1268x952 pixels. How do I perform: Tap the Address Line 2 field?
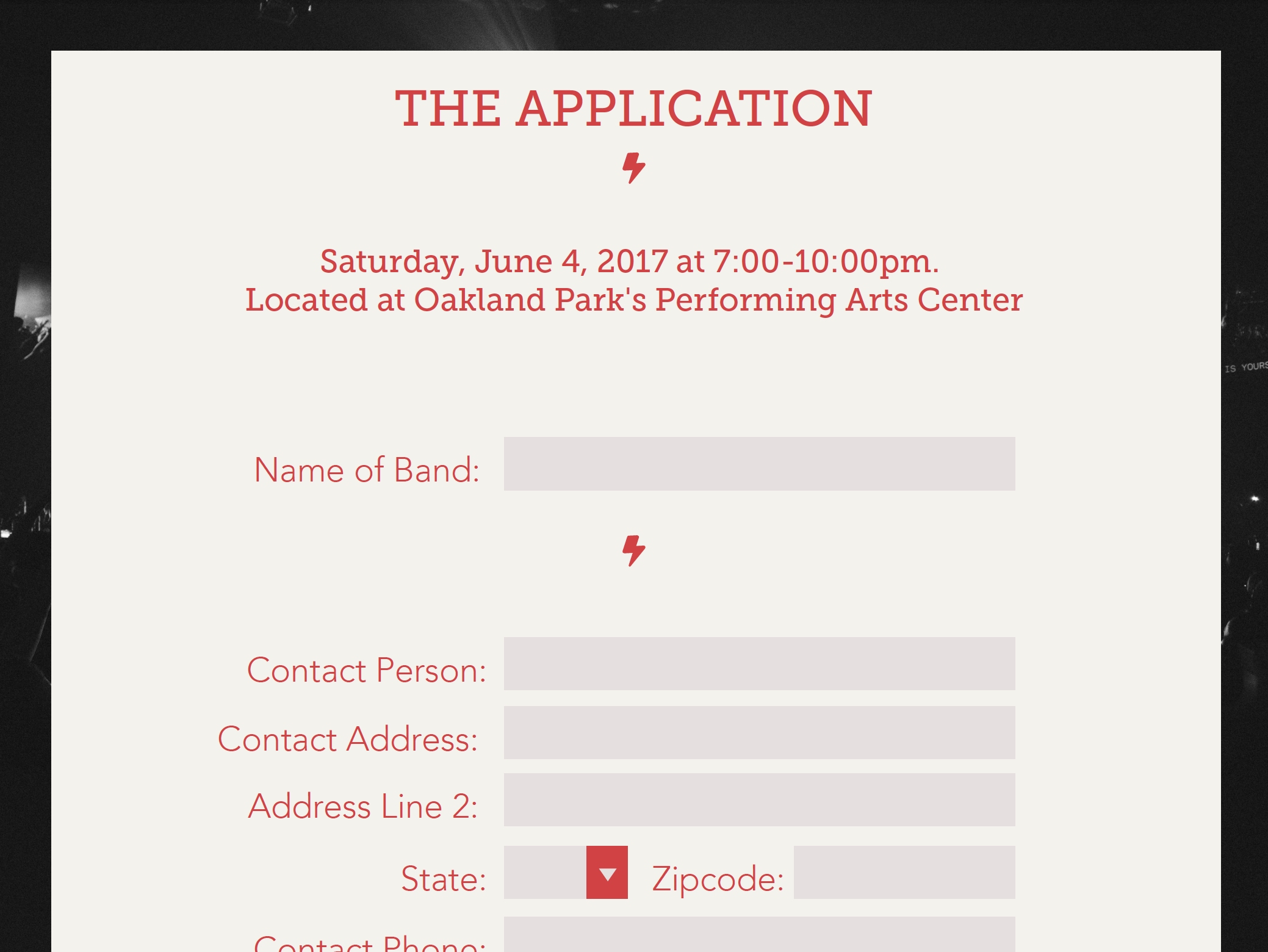coord(759,800)
